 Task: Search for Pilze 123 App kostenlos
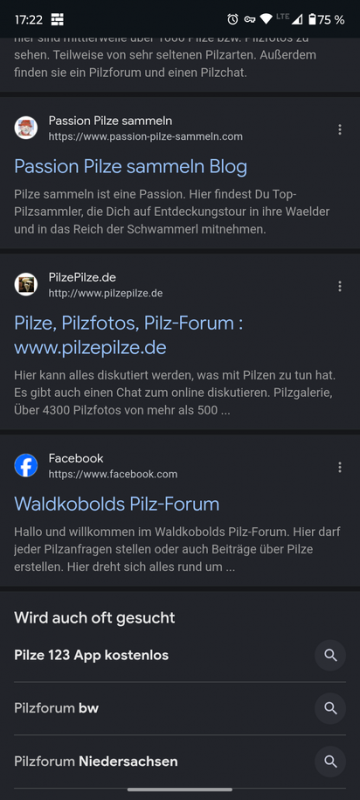tap(179, 655)
